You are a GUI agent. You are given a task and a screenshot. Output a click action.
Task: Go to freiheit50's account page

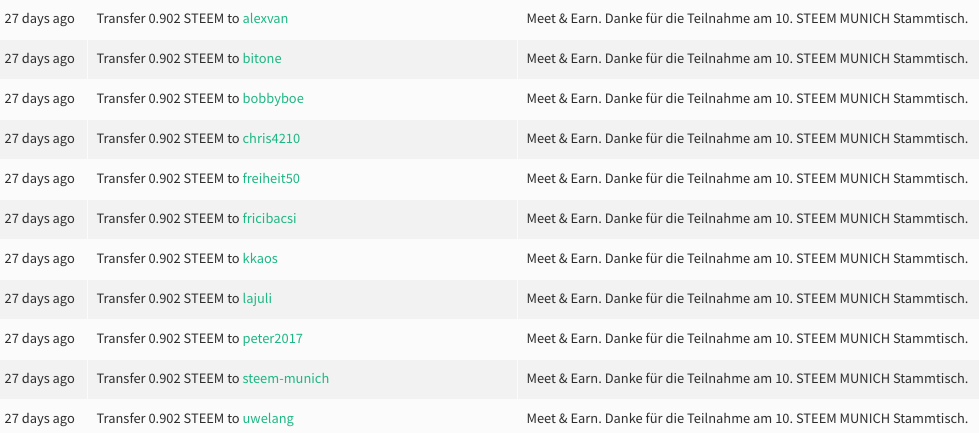tap(271, 179)
